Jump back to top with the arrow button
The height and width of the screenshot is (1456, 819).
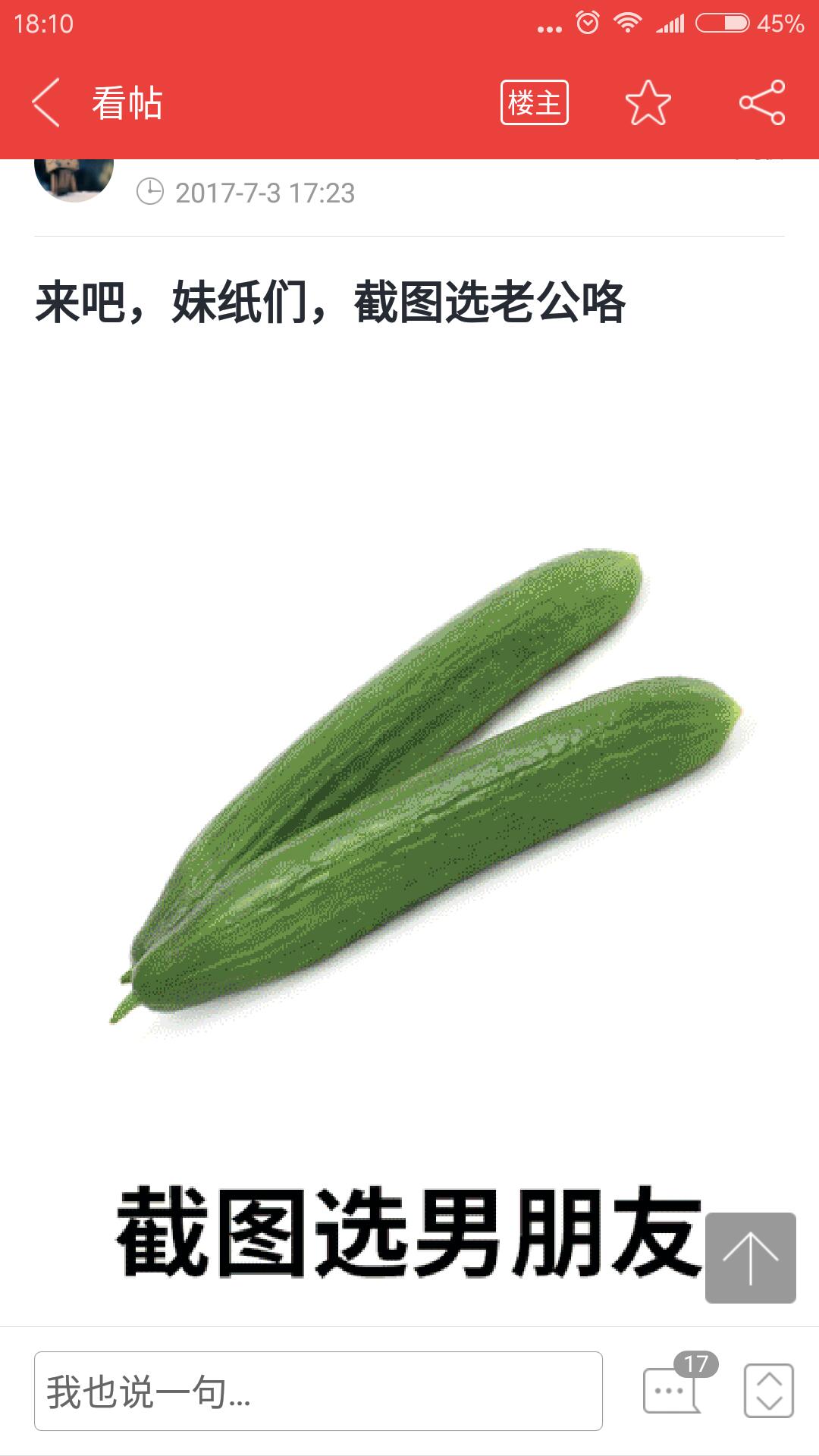[750, 1258]
